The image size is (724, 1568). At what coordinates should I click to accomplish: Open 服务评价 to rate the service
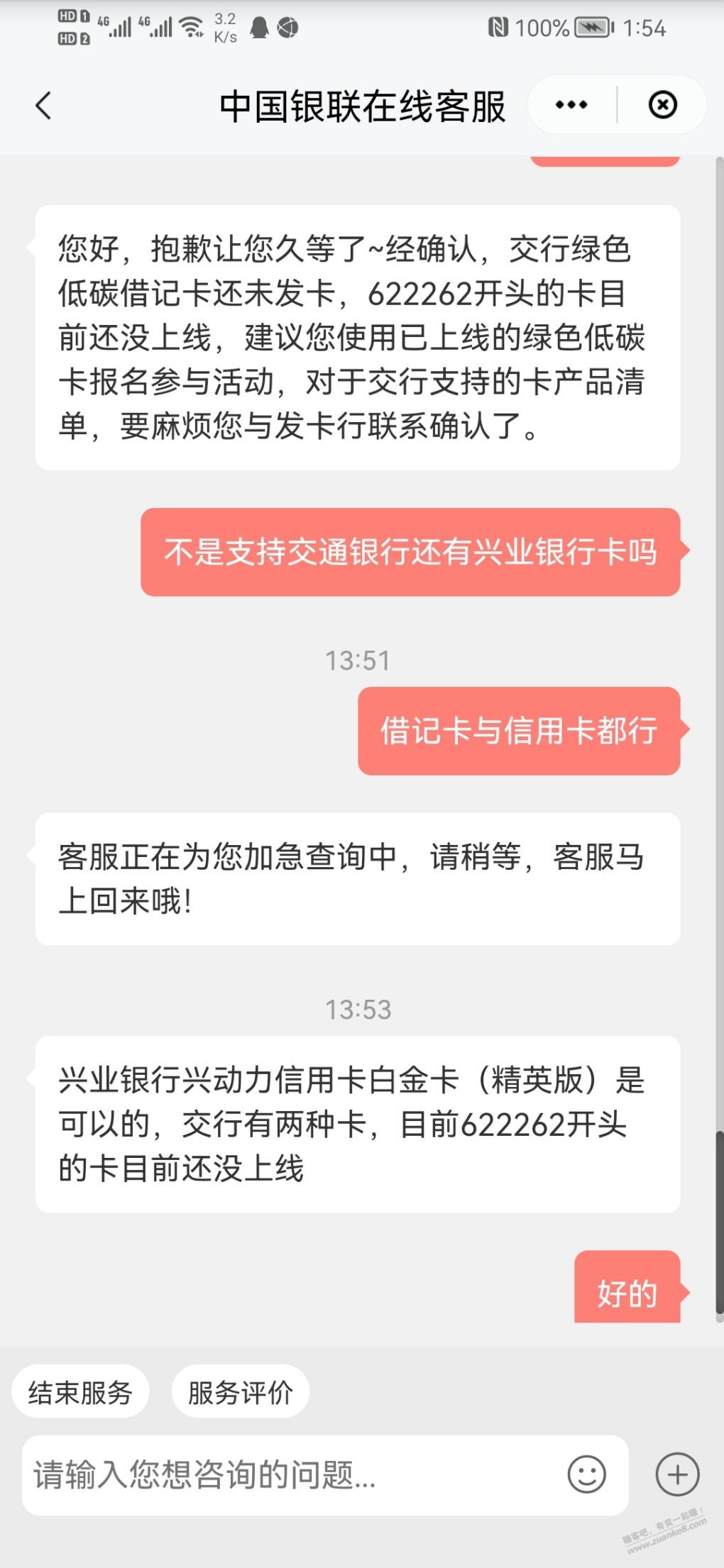pyautogui.click(x=240, y=1392)
